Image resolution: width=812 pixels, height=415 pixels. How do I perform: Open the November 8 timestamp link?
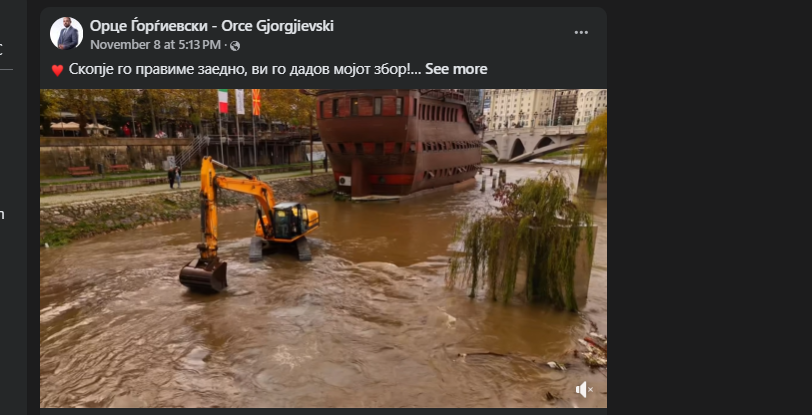pyautogui.click(x=157, y=45)
